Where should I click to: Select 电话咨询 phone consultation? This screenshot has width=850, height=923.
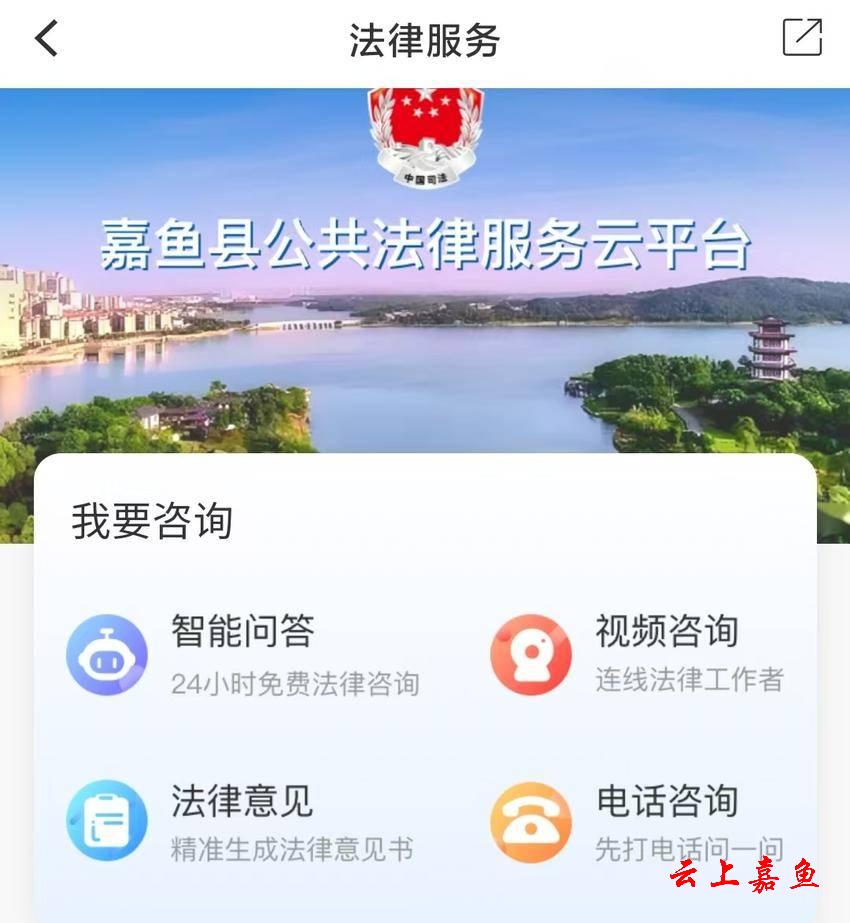point(637,822)
